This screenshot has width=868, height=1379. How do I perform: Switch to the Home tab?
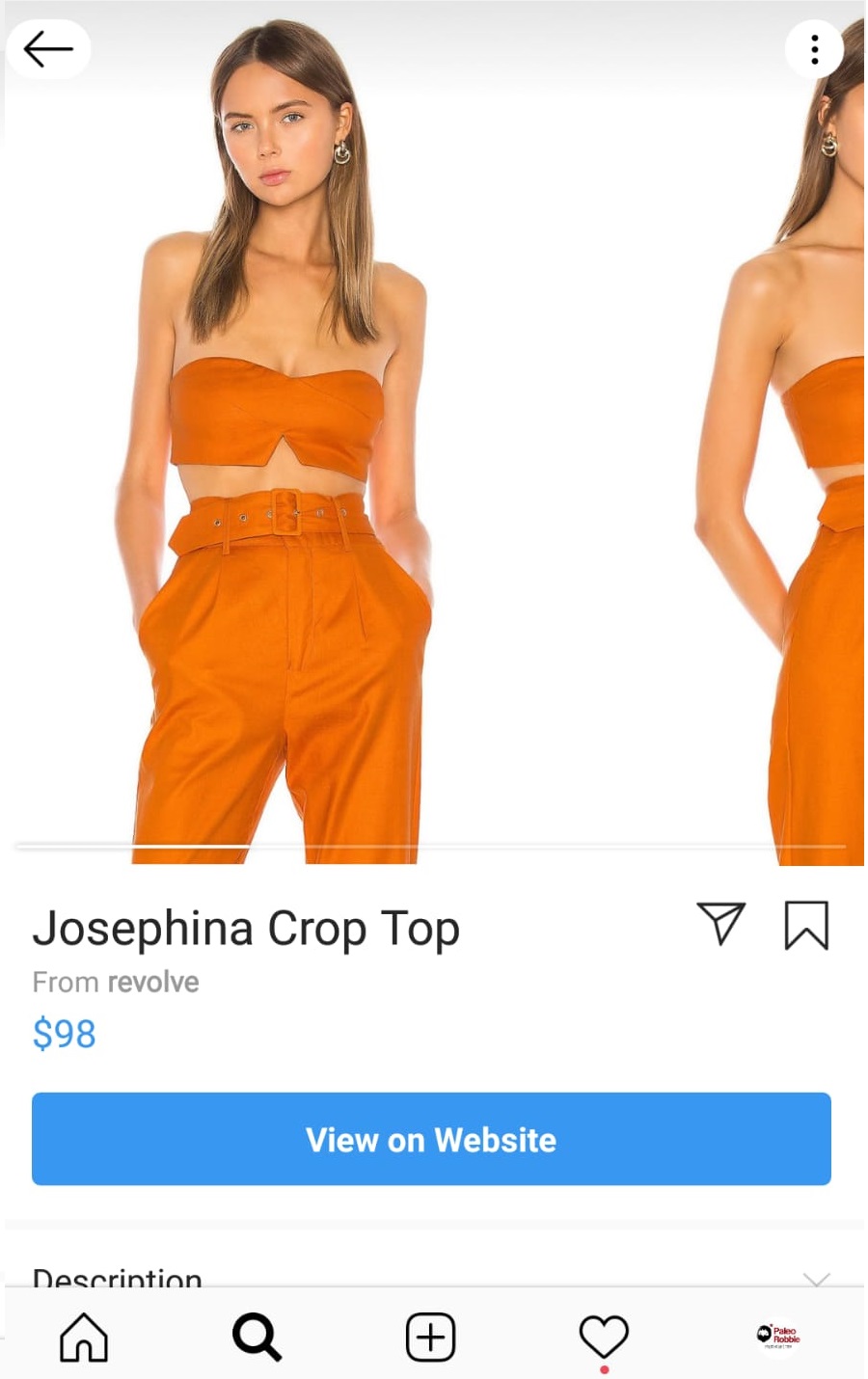(x=84, y=1338)
